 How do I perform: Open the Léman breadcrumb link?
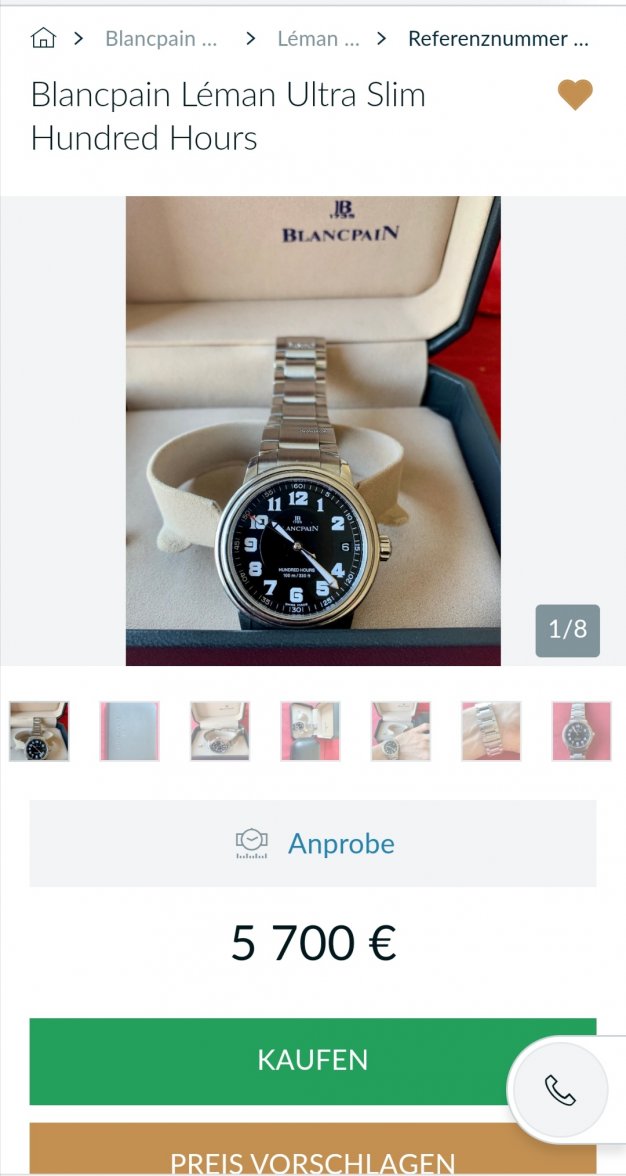click(318, 39)
